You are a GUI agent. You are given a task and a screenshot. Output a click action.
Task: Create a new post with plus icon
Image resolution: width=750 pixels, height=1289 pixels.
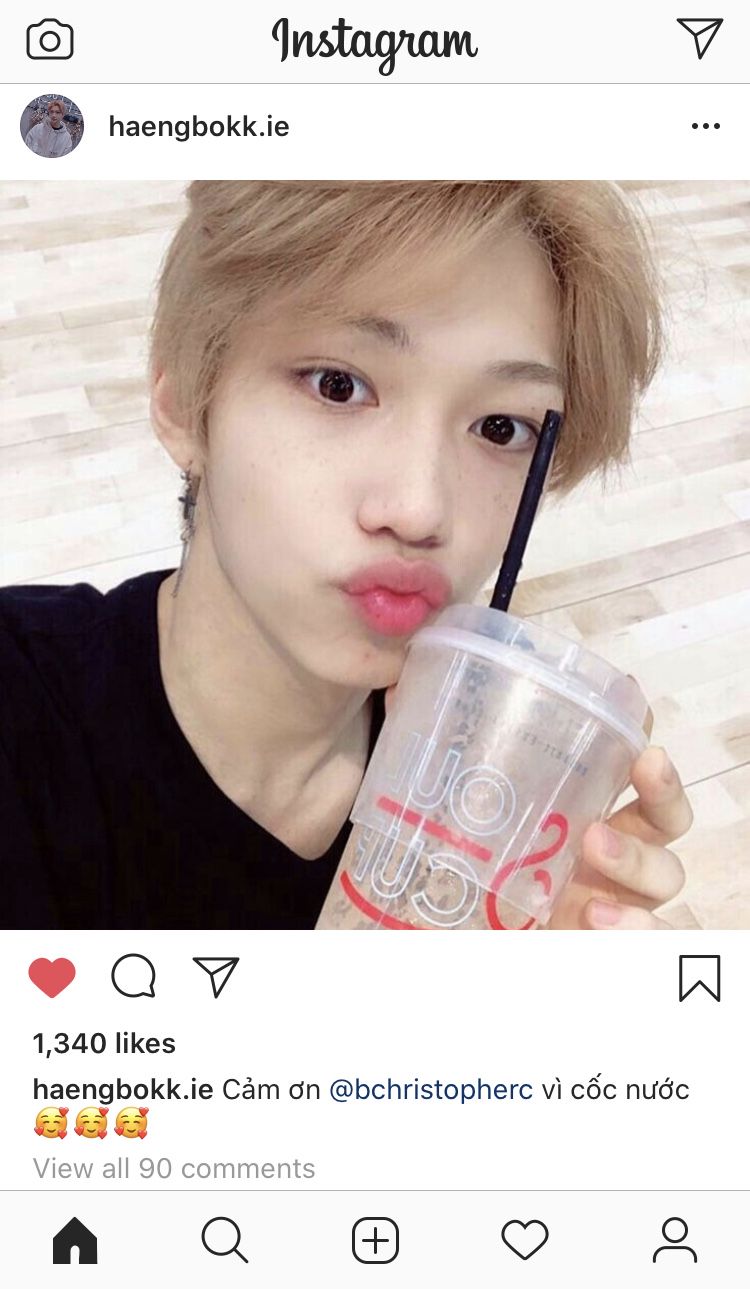coord(375,1241)
